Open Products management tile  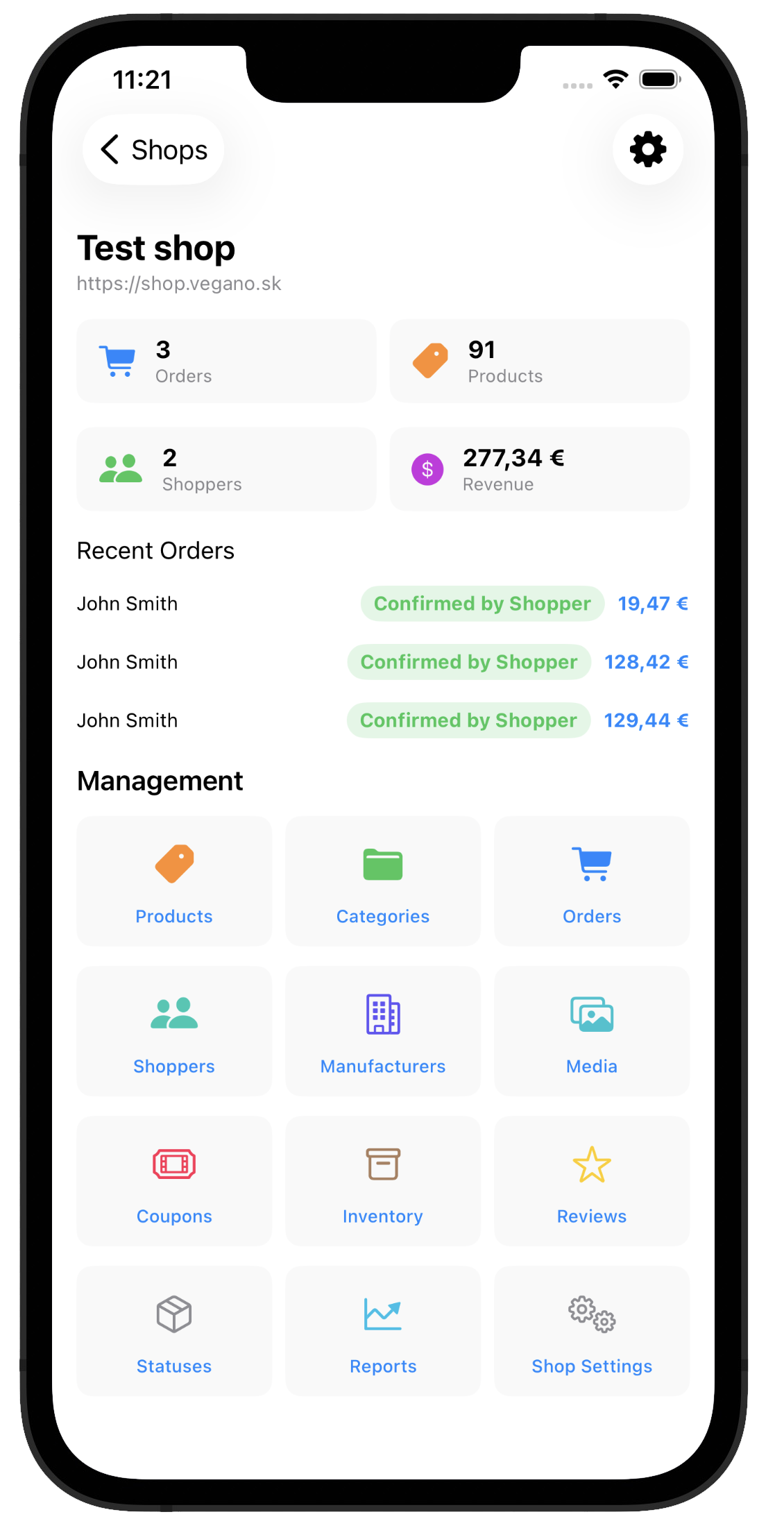174,881
